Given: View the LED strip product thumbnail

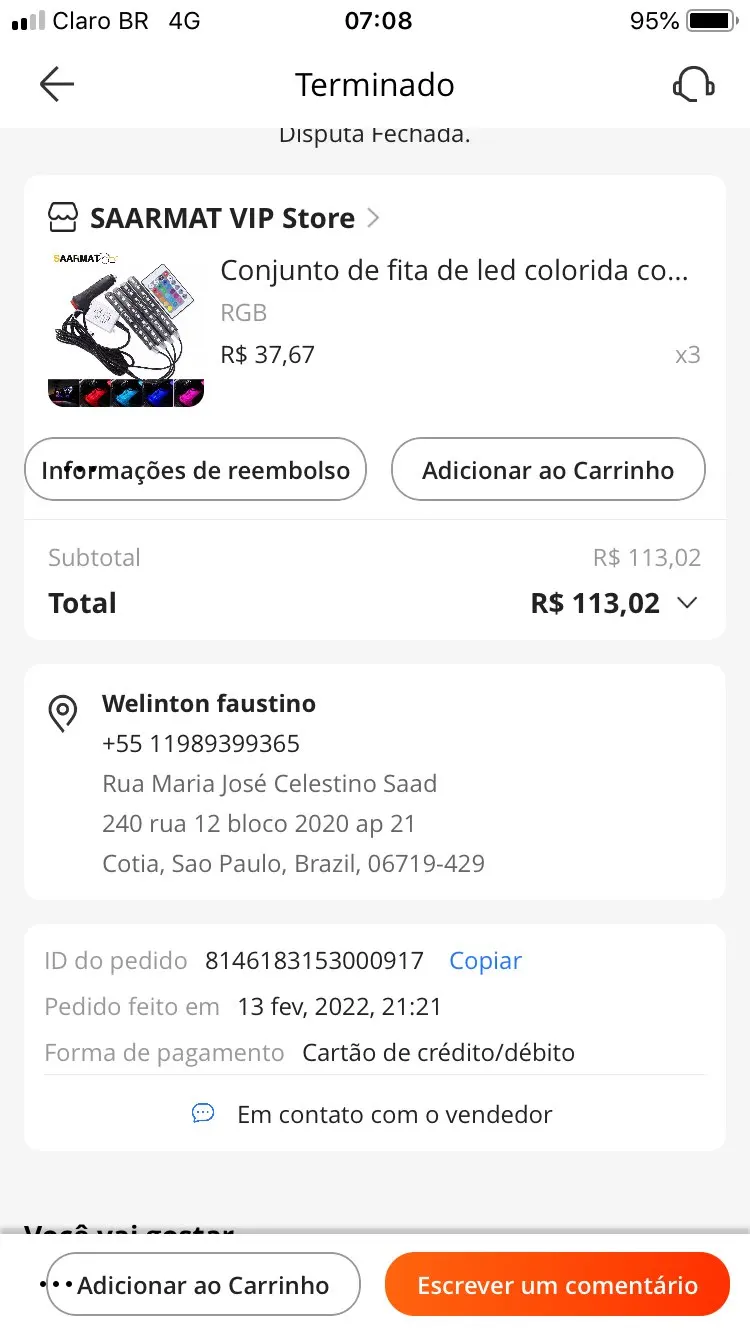Looking at the screenshot, I should 126,329.
